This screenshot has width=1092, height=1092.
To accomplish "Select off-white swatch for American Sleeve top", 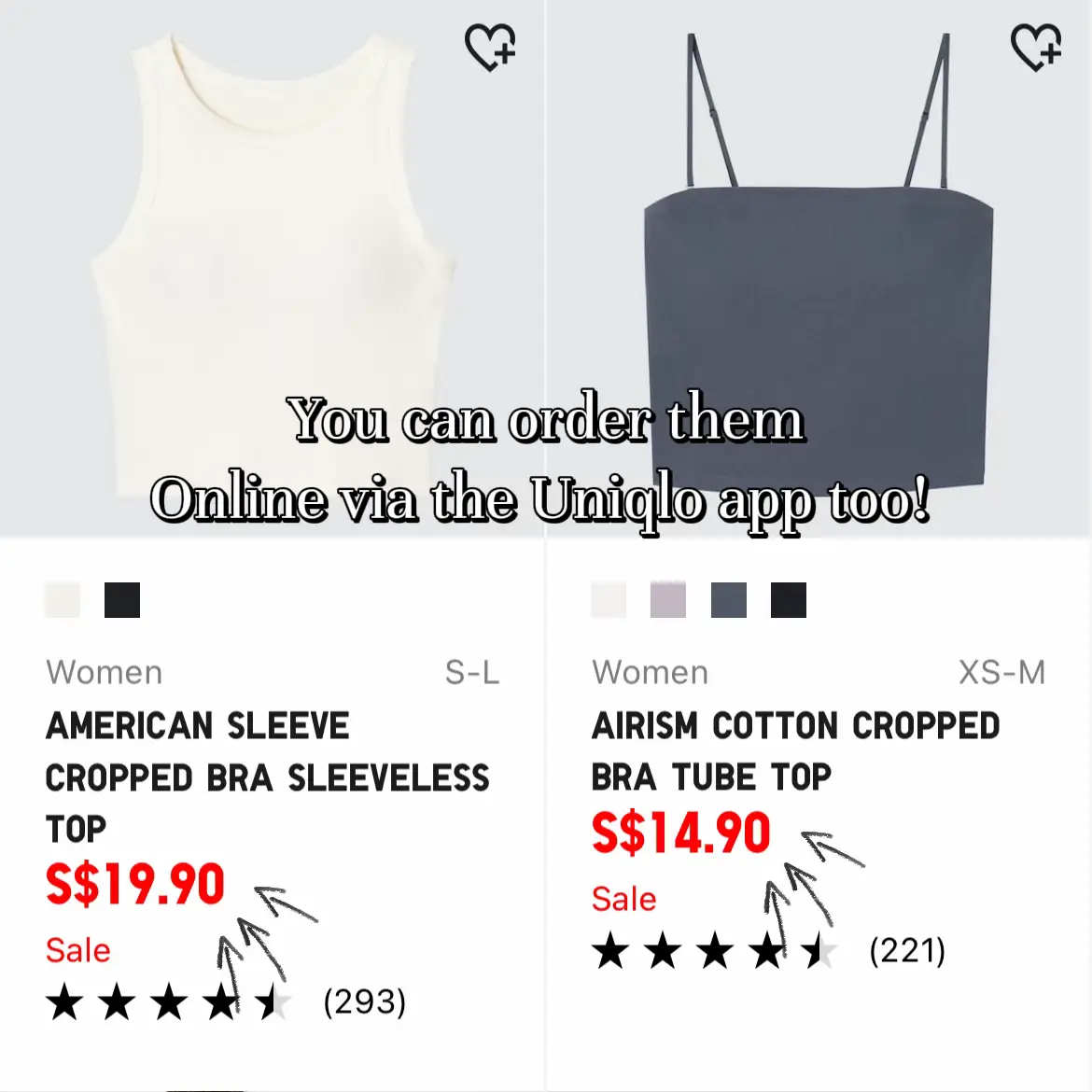I will tap(63, 600).
